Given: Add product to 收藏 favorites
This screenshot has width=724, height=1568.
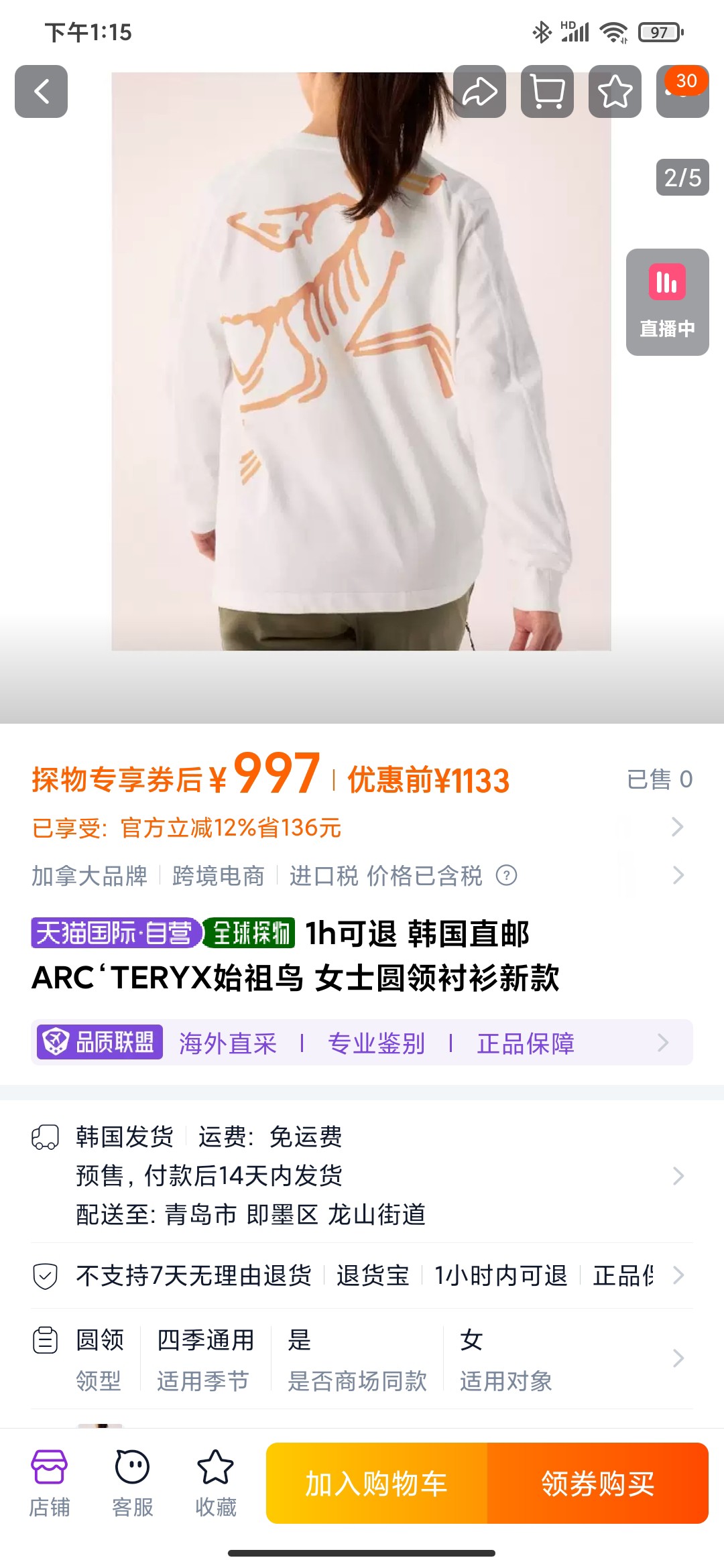Looking at the screenshot, I should [215, 1482].
